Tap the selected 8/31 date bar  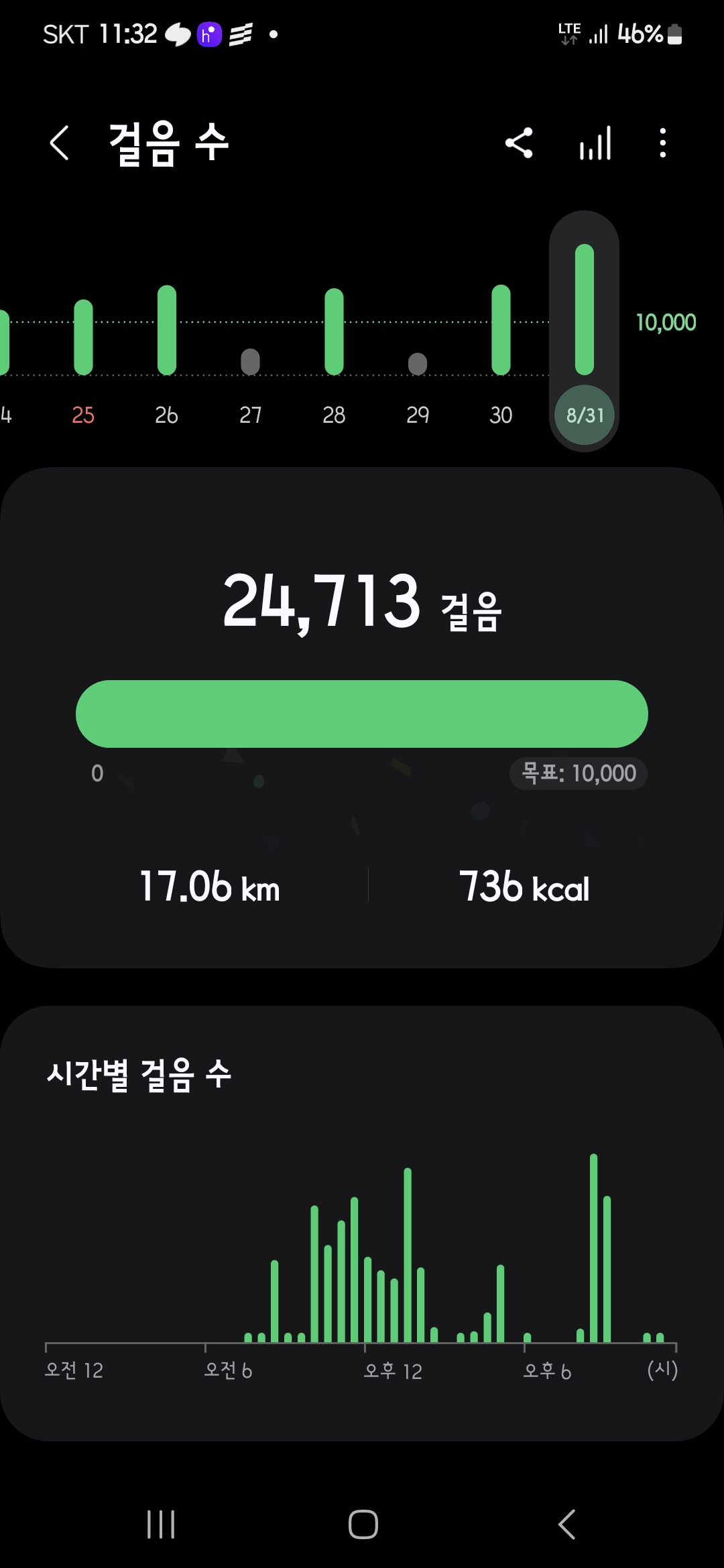pos(585,332)
